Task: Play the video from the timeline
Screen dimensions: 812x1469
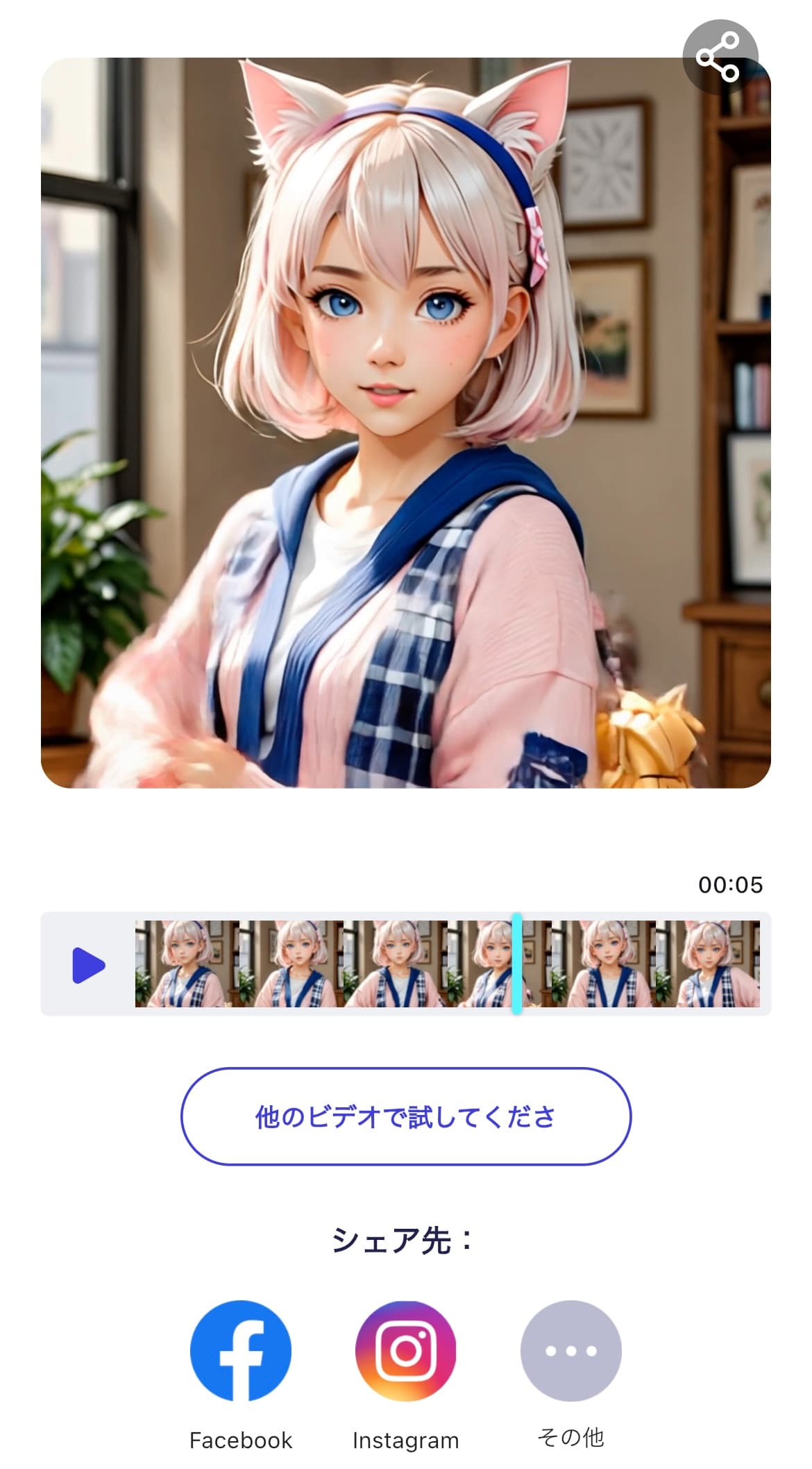Action: click(x=89, y=965)
